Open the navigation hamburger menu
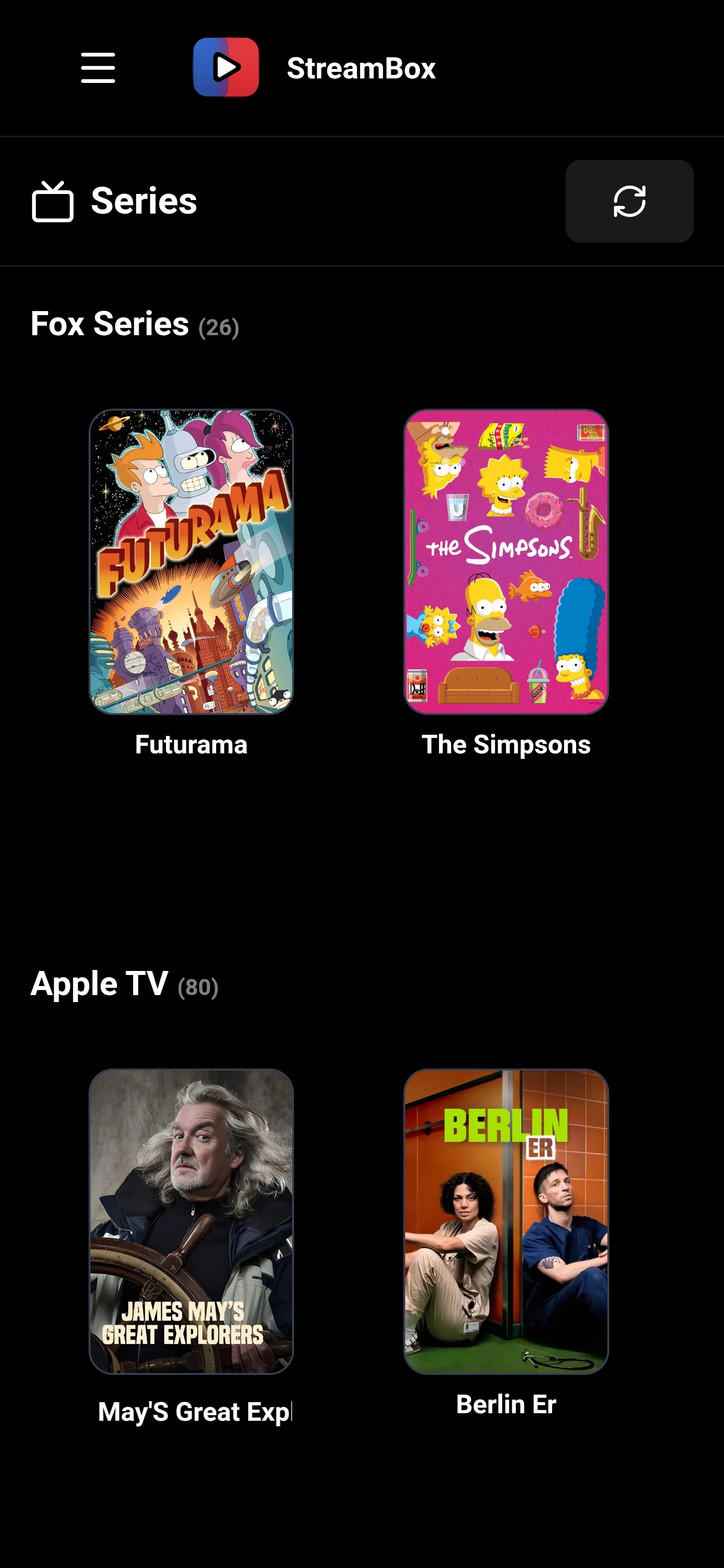This screenshot has width=724, height=1568. (x=98, y=68)
